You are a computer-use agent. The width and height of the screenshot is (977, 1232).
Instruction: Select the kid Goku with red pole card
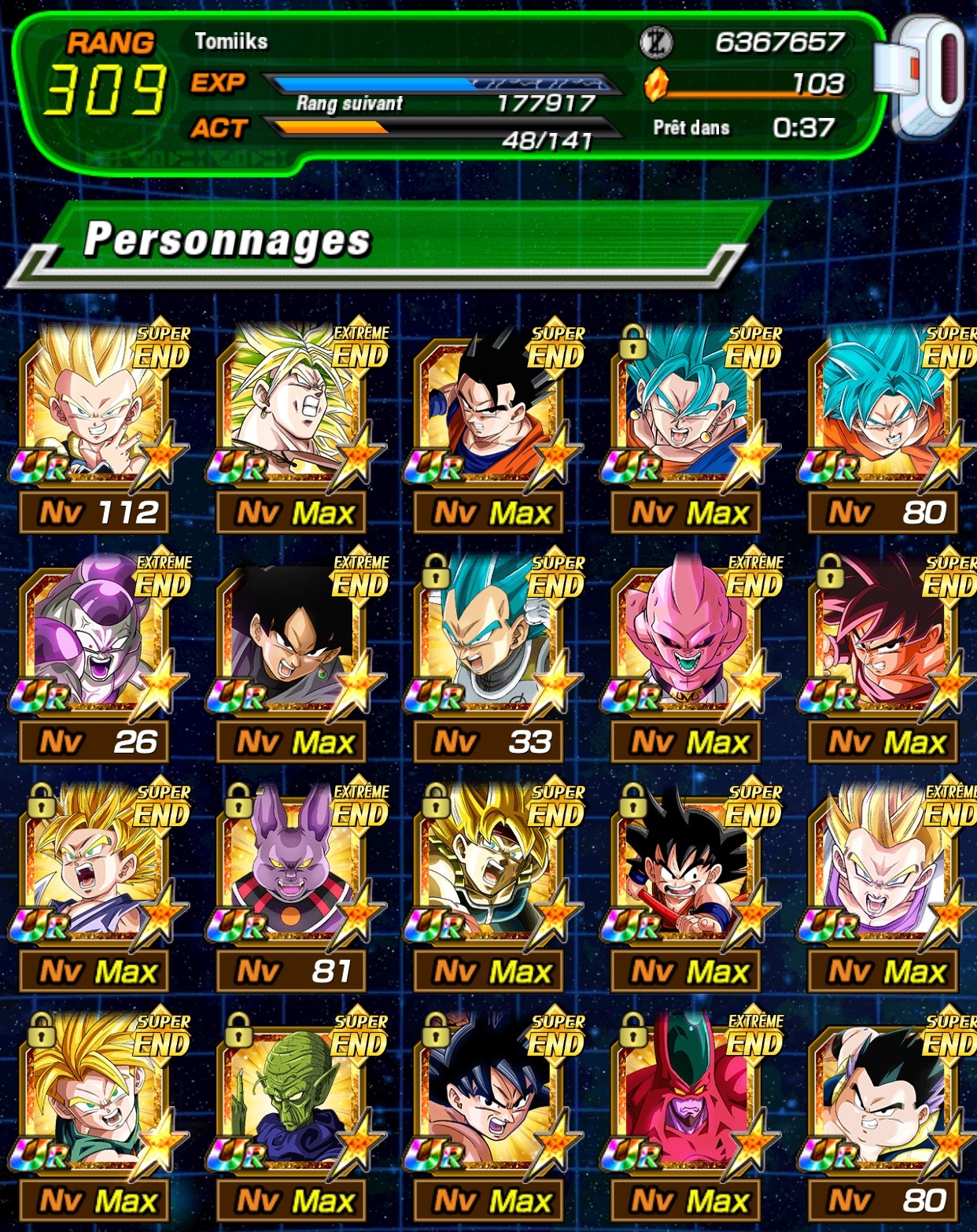pos(688,876)
